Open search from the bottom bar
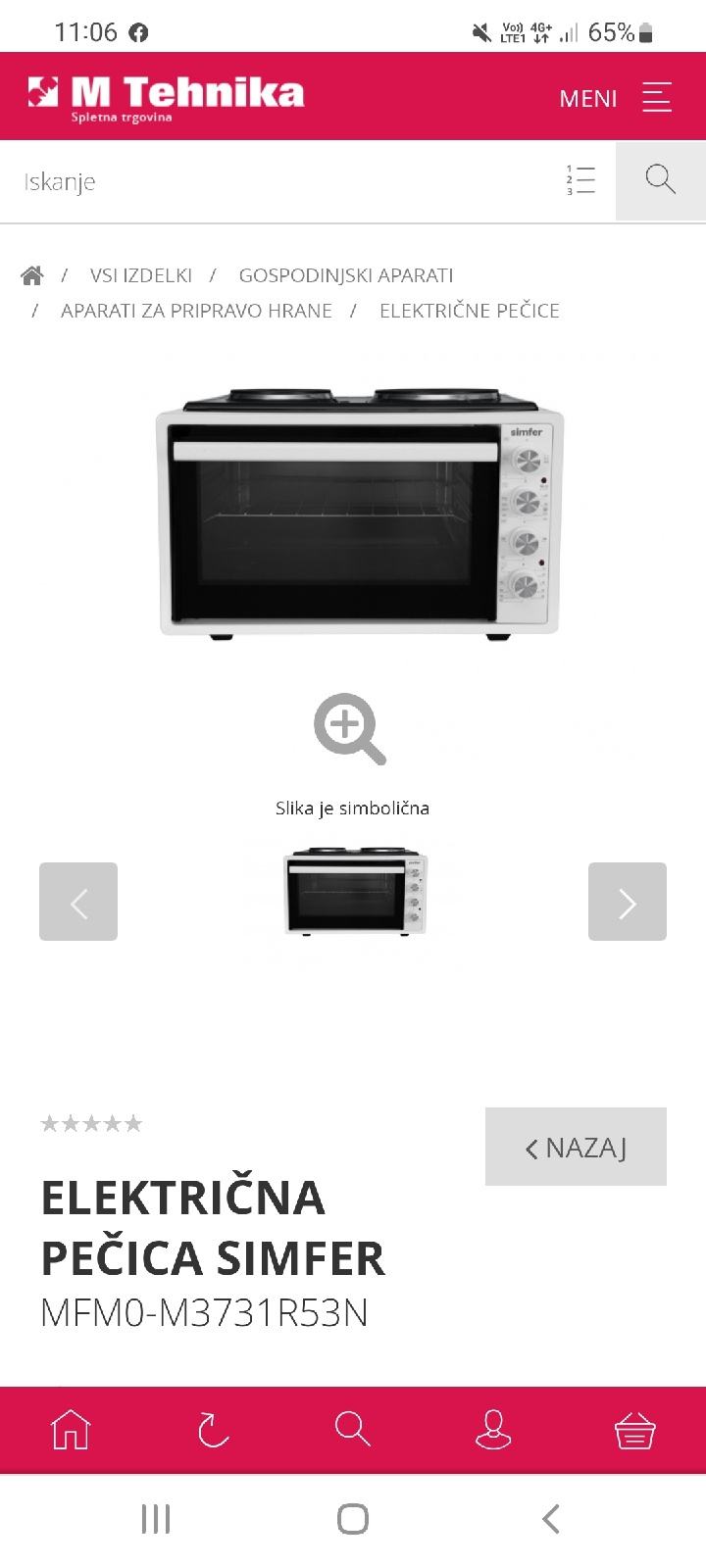Viewport: 706px width, 1568px height. (352, 1429)
